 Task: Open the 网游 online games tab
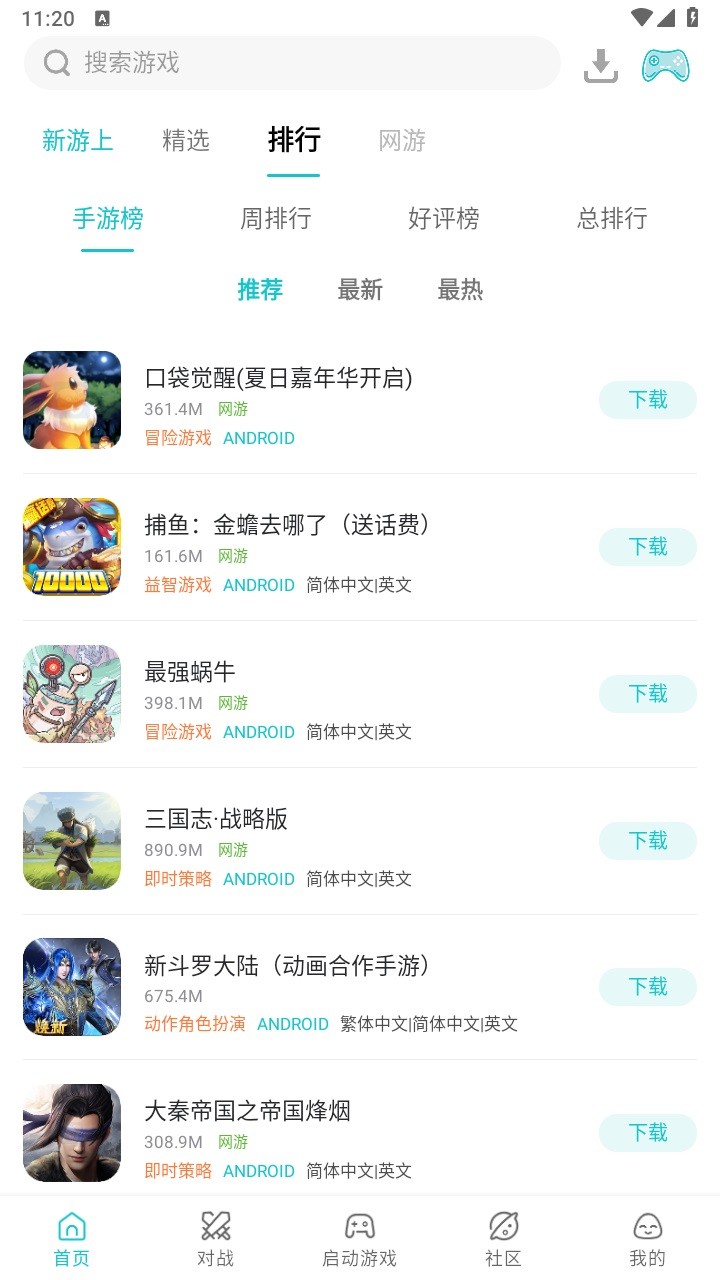point(400,141)
